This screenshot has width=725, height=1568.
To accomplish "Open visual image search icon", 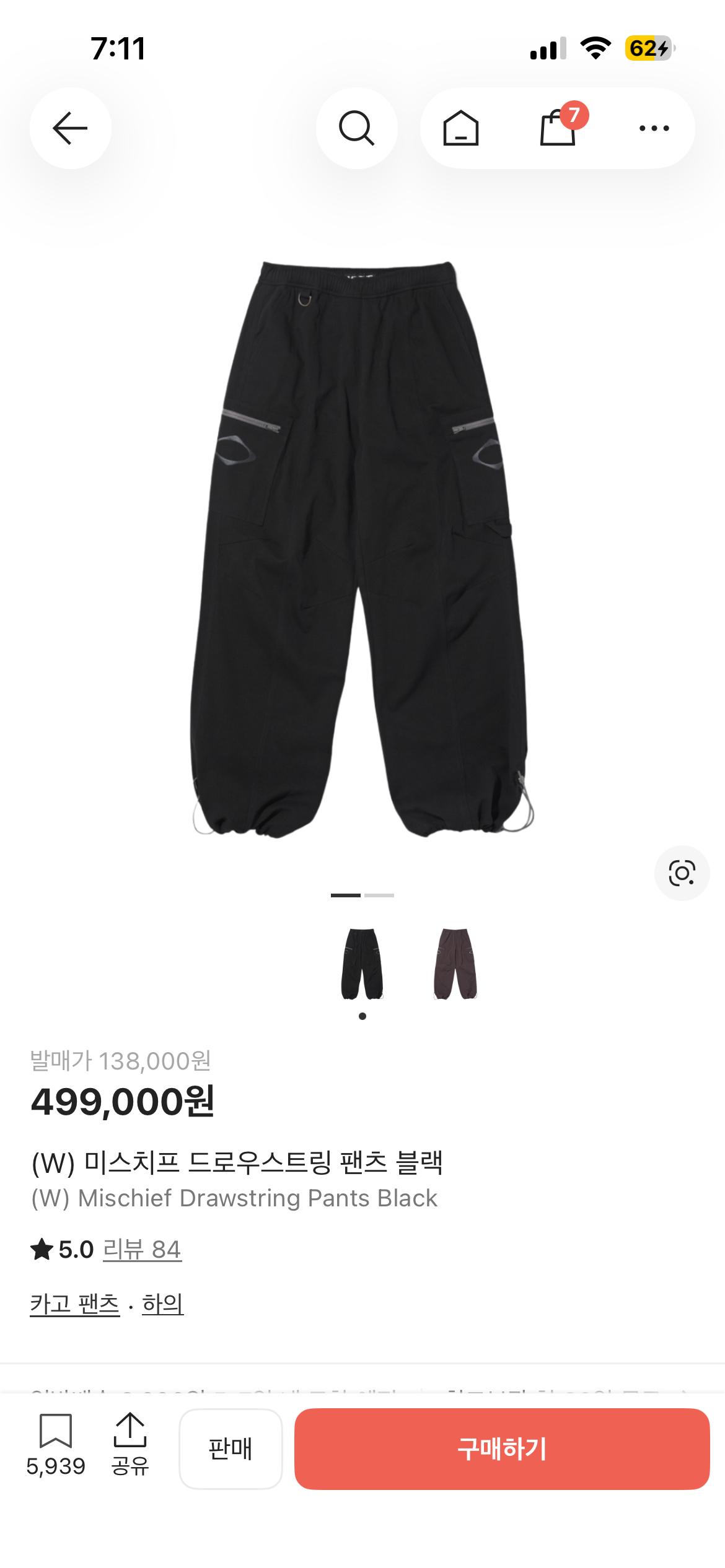I will (682, 873).
